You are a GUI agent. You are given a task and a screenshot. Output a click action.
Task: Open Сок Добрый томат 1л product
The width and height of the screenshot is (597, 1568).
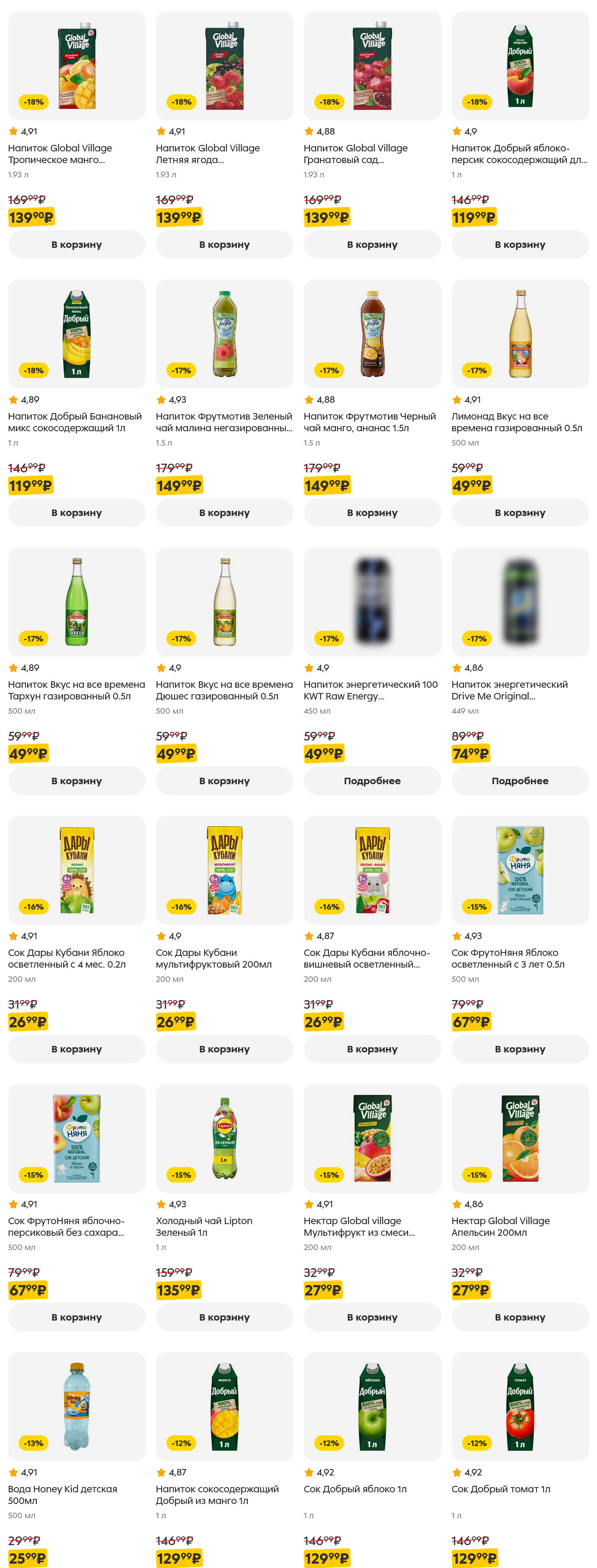pos(520,1406)
